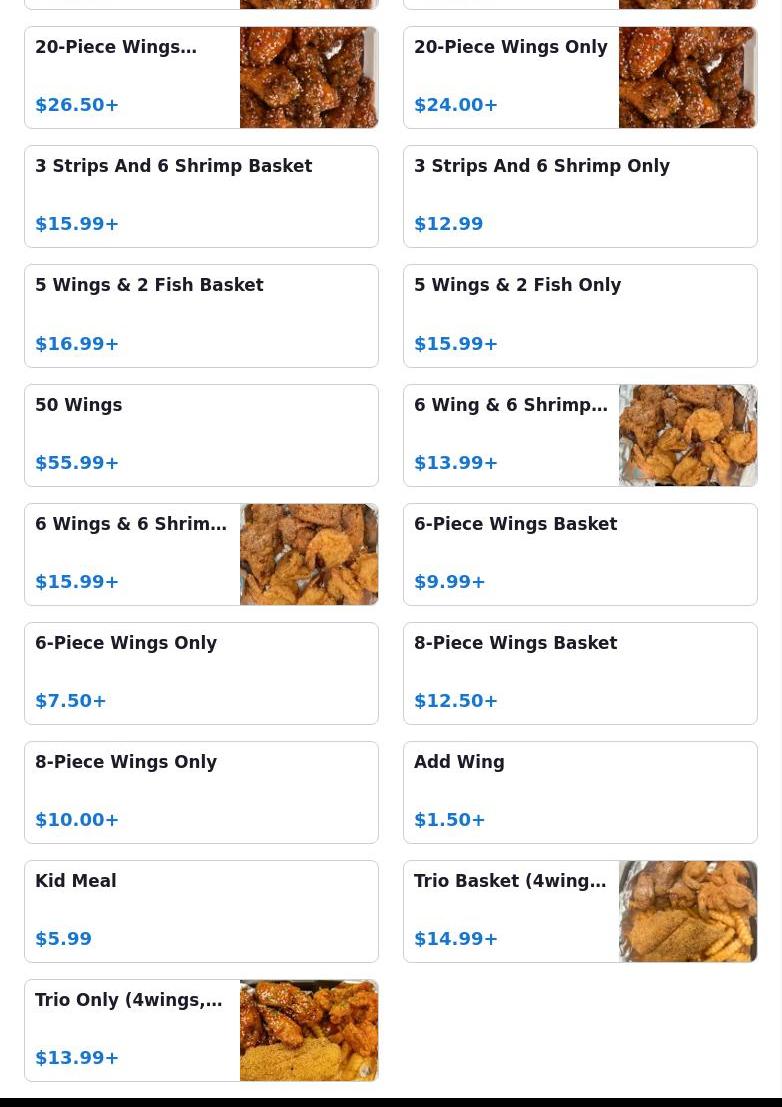This screenshot has height=1107, width=782.
Task: Choose 3 Strips And 6 Shrimp Only
Action: click(x=580, y=196)
